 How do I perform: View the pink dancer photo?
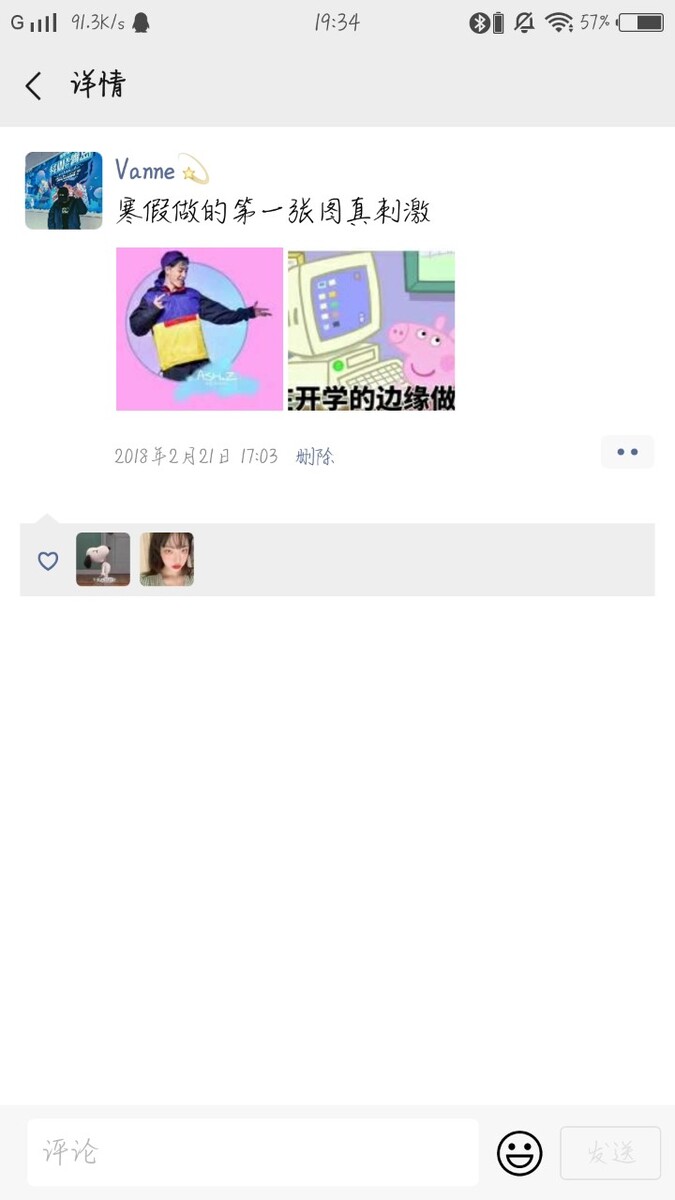(199, 329)
